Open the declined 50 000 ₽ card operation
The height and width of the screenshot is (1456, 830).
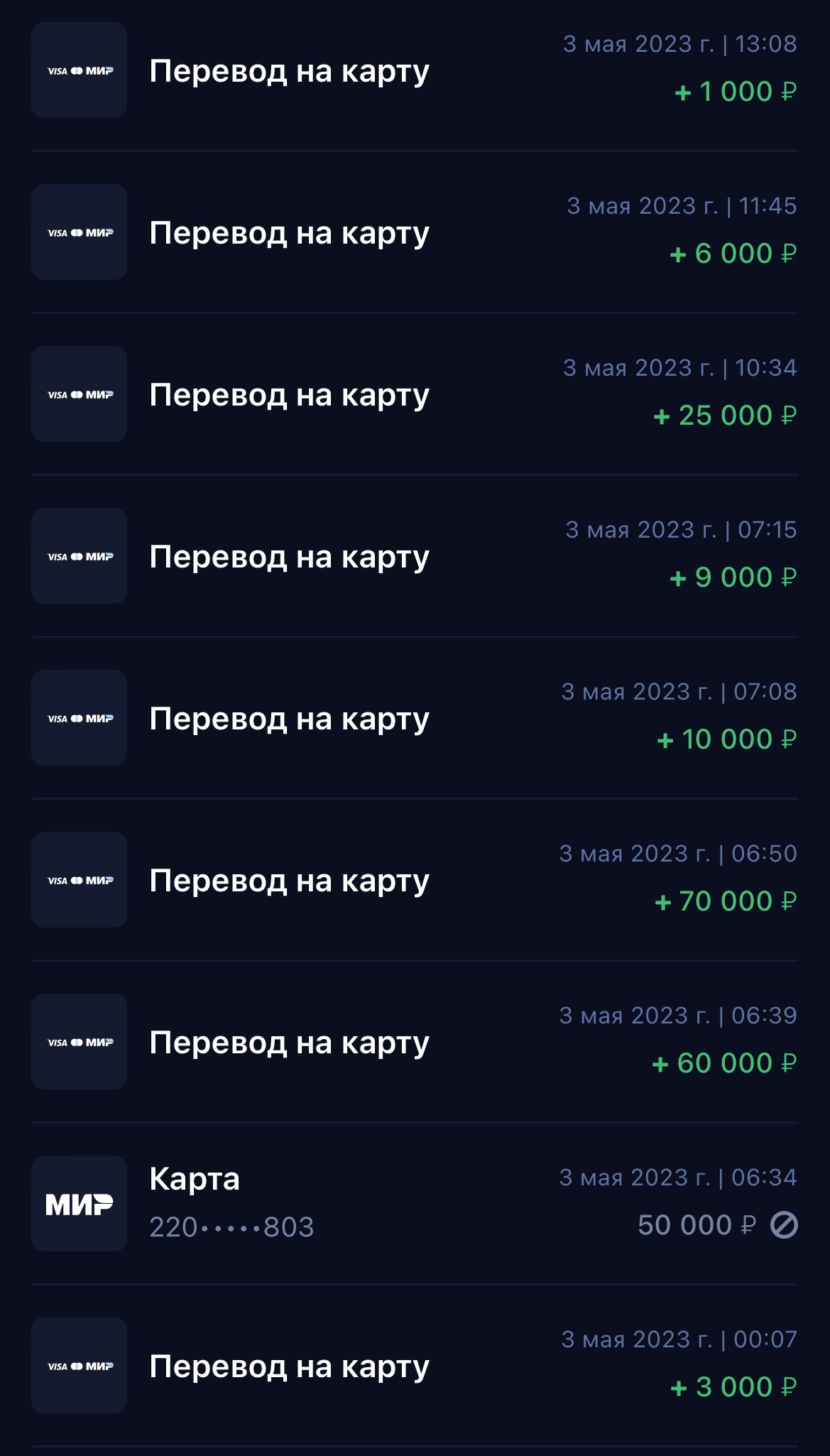click(x=415, y=1204)
